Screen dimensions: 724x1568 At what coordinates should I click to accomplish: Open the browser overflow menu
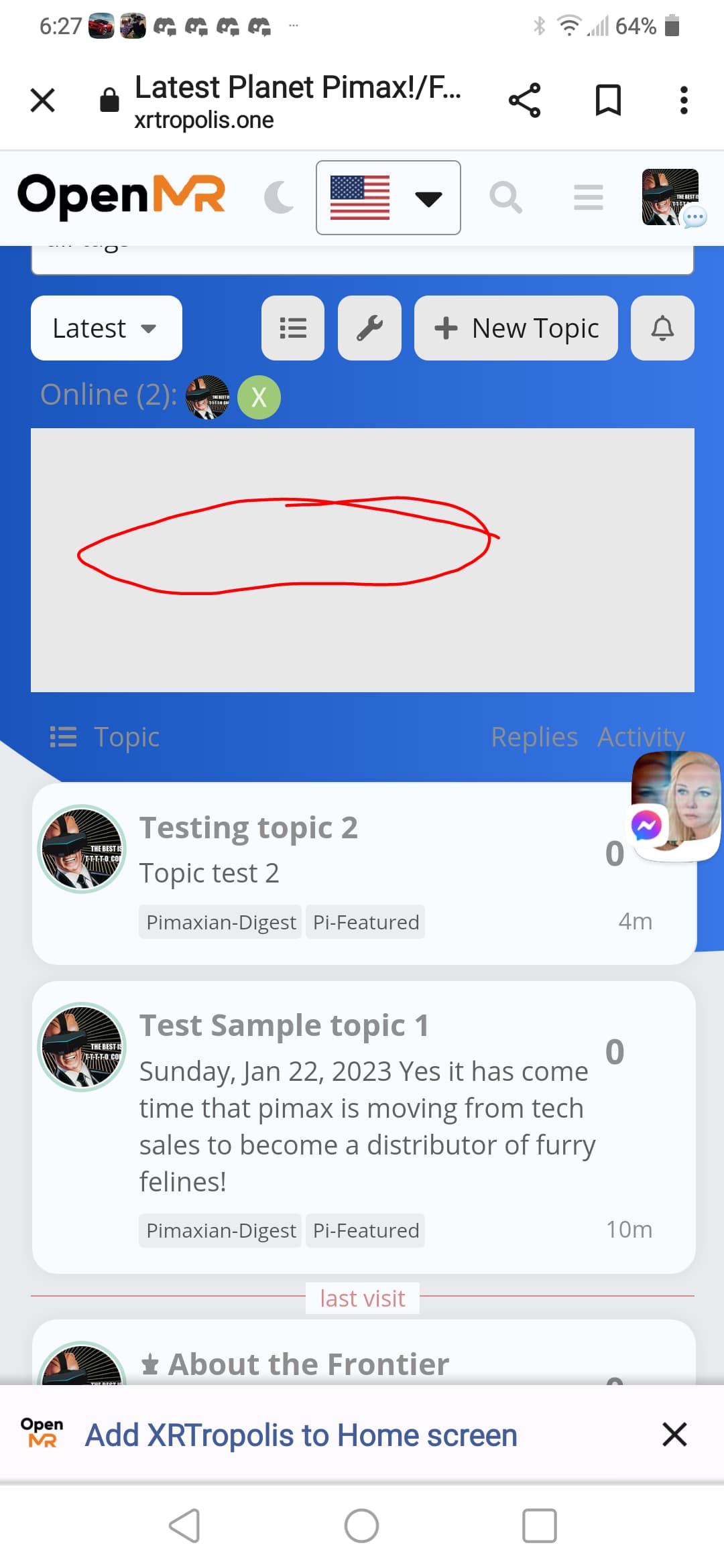tap(683, 101)
